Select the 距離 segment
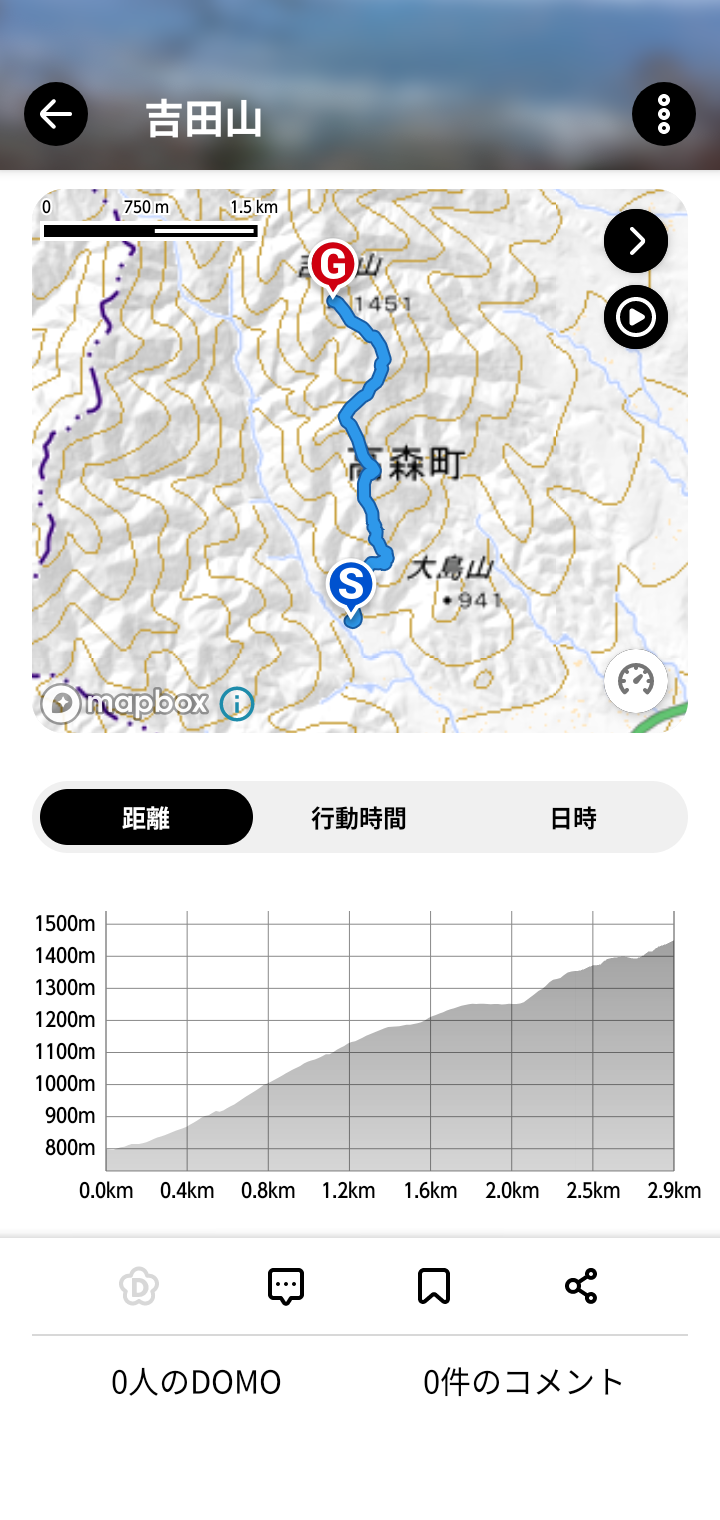Viewport: 720px width, 1520px height. click(146, 818)
